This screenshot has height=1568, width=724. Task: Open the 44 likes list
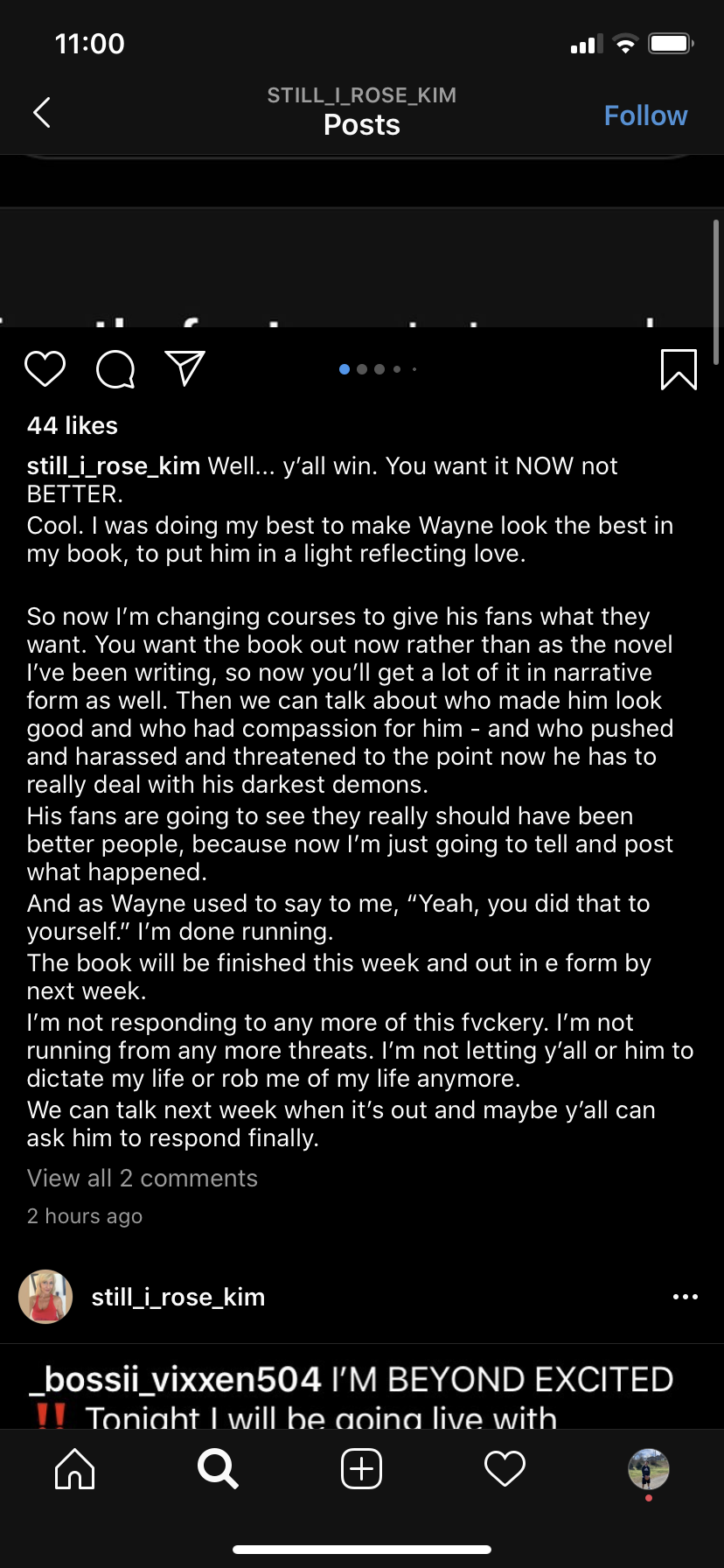click(72, 425)
